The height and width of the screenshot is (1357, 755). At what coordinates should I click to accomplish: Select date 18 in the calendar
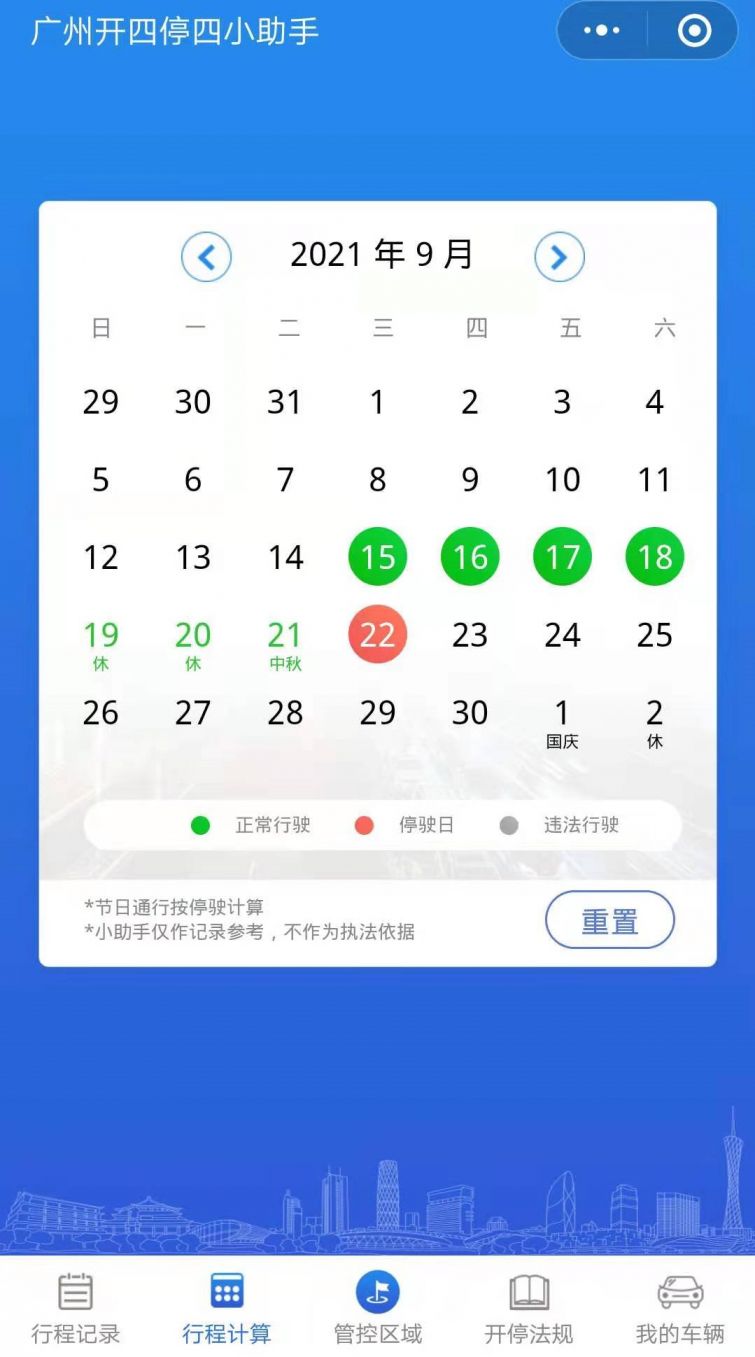(655, 557)
